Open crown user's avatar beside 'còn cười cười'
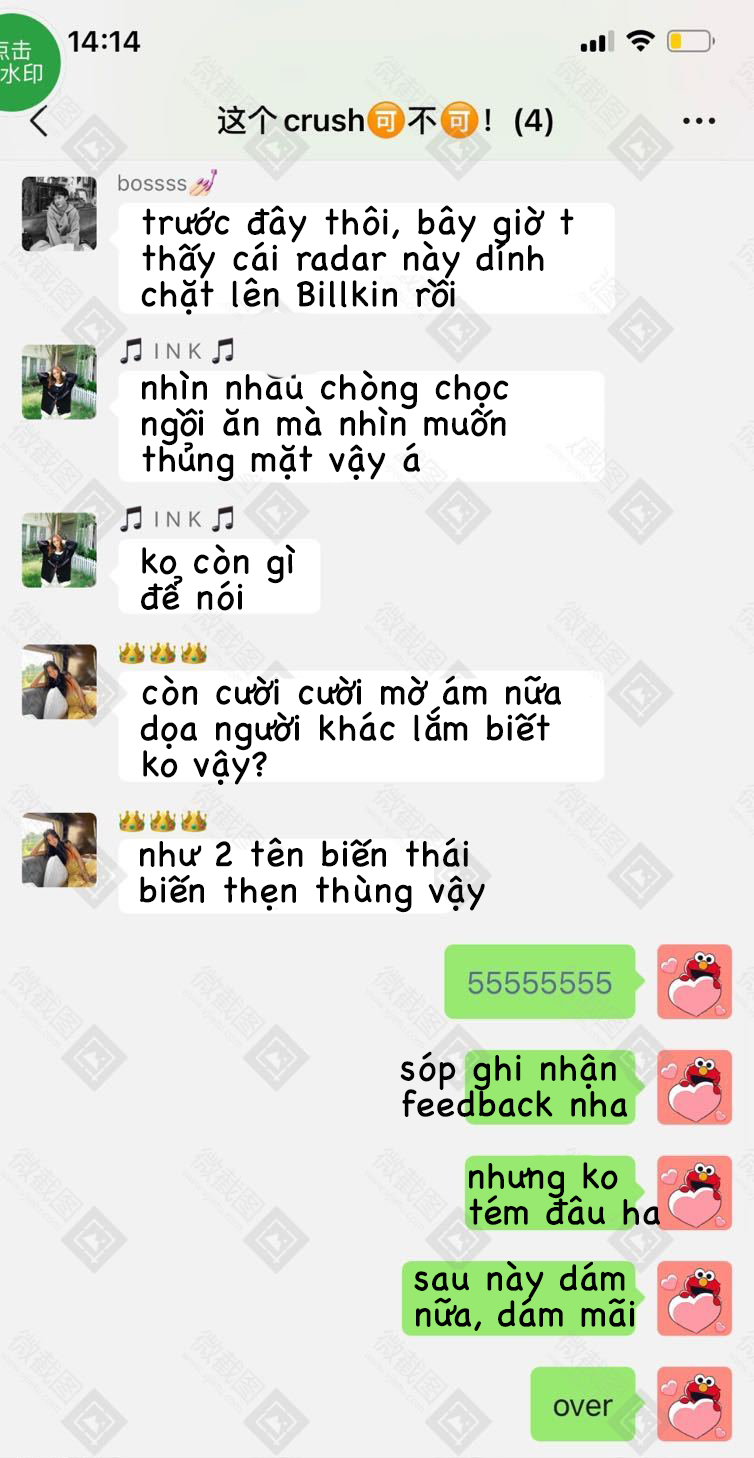Image resolution: width=754 pixels, height=1458 pixels. tap(59, 682)
